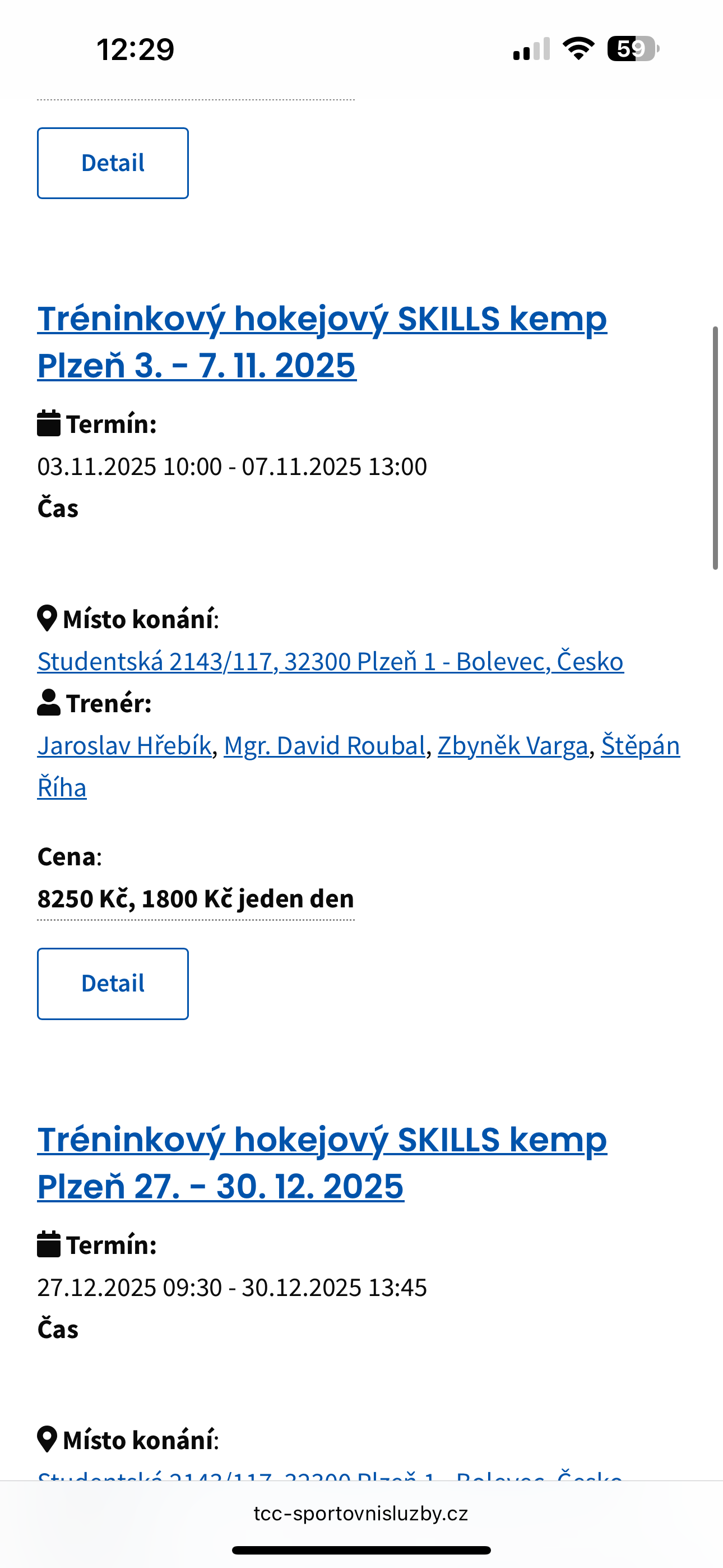723x1568 pixels.
Task: View trainer Jaroslav Hřebík's profile
Action: coord(124,746)
